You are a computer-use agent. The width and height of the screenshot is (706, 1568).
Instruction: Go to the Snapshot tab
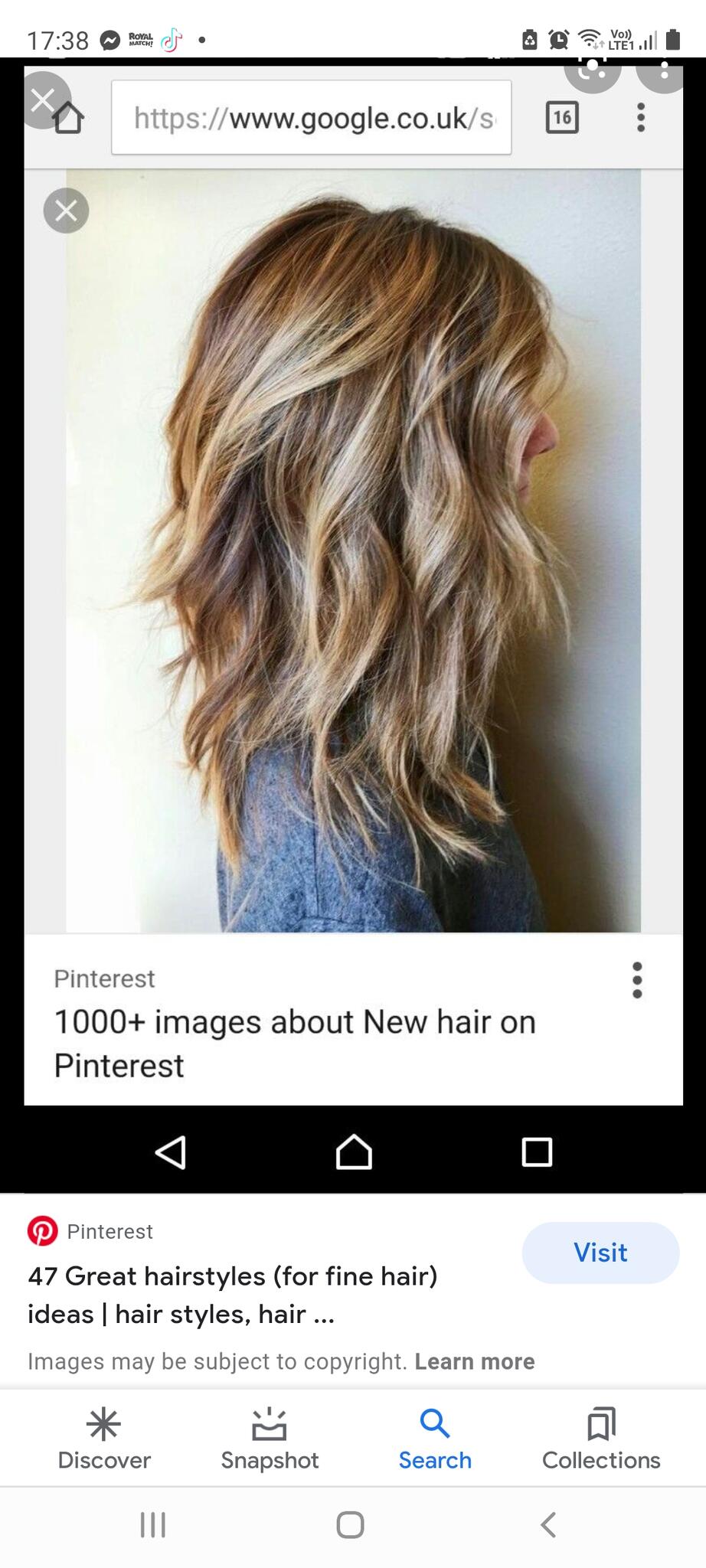270,1439
